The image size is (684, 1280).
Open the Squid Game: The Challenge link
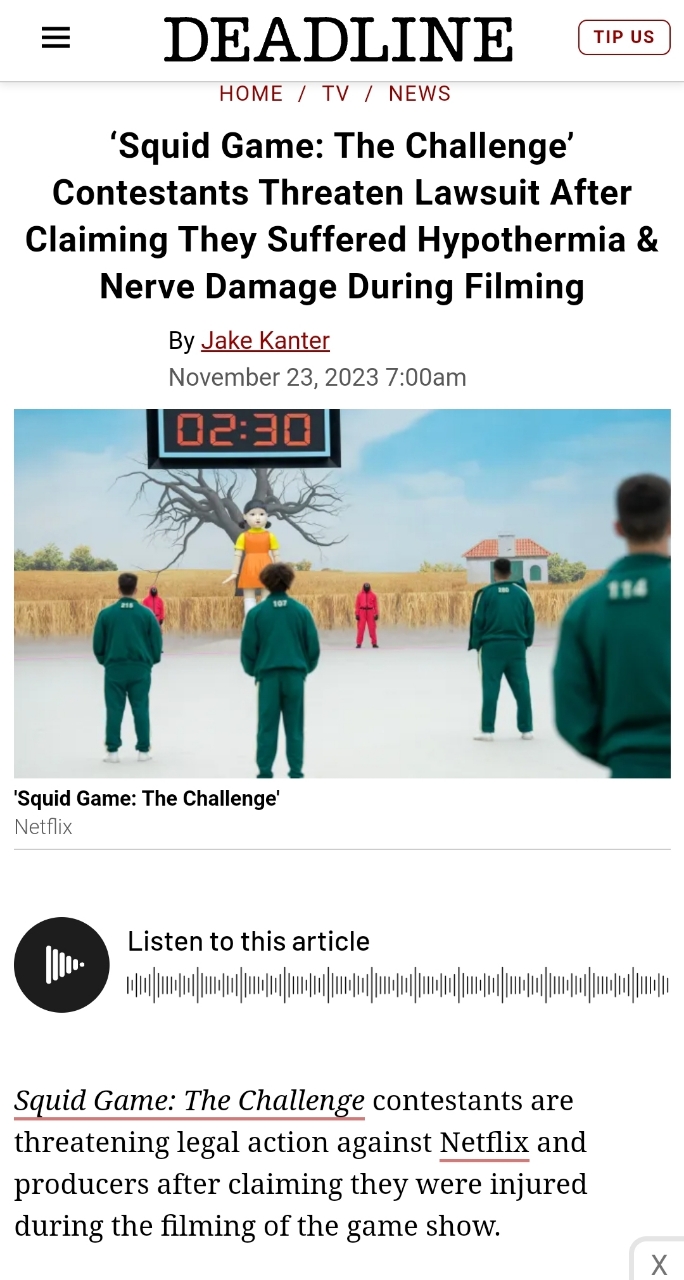pyautogui.click(x=189, y=1101)
